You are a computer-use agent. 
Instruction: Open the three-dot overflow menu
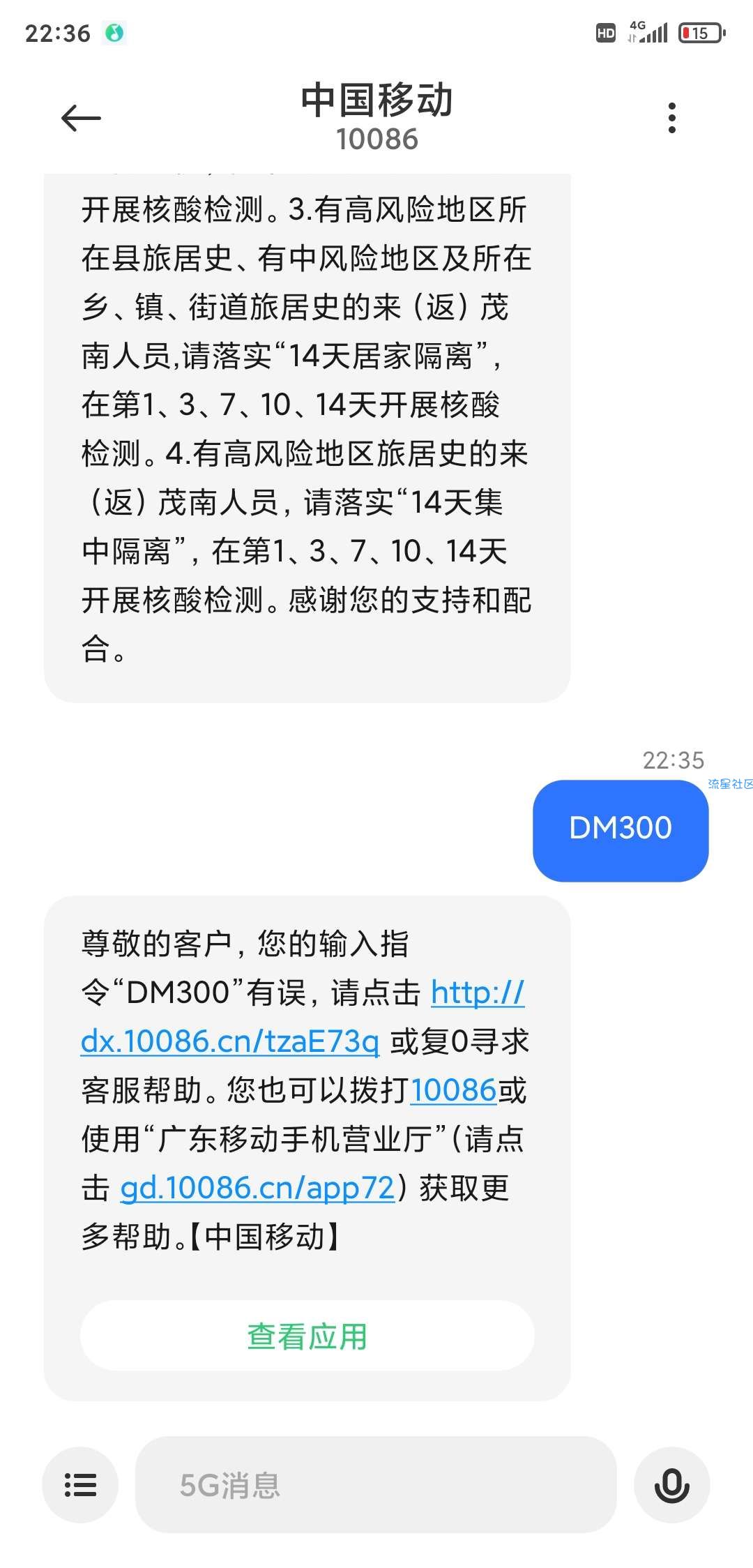pyautogui.click(x=671, y=118)
